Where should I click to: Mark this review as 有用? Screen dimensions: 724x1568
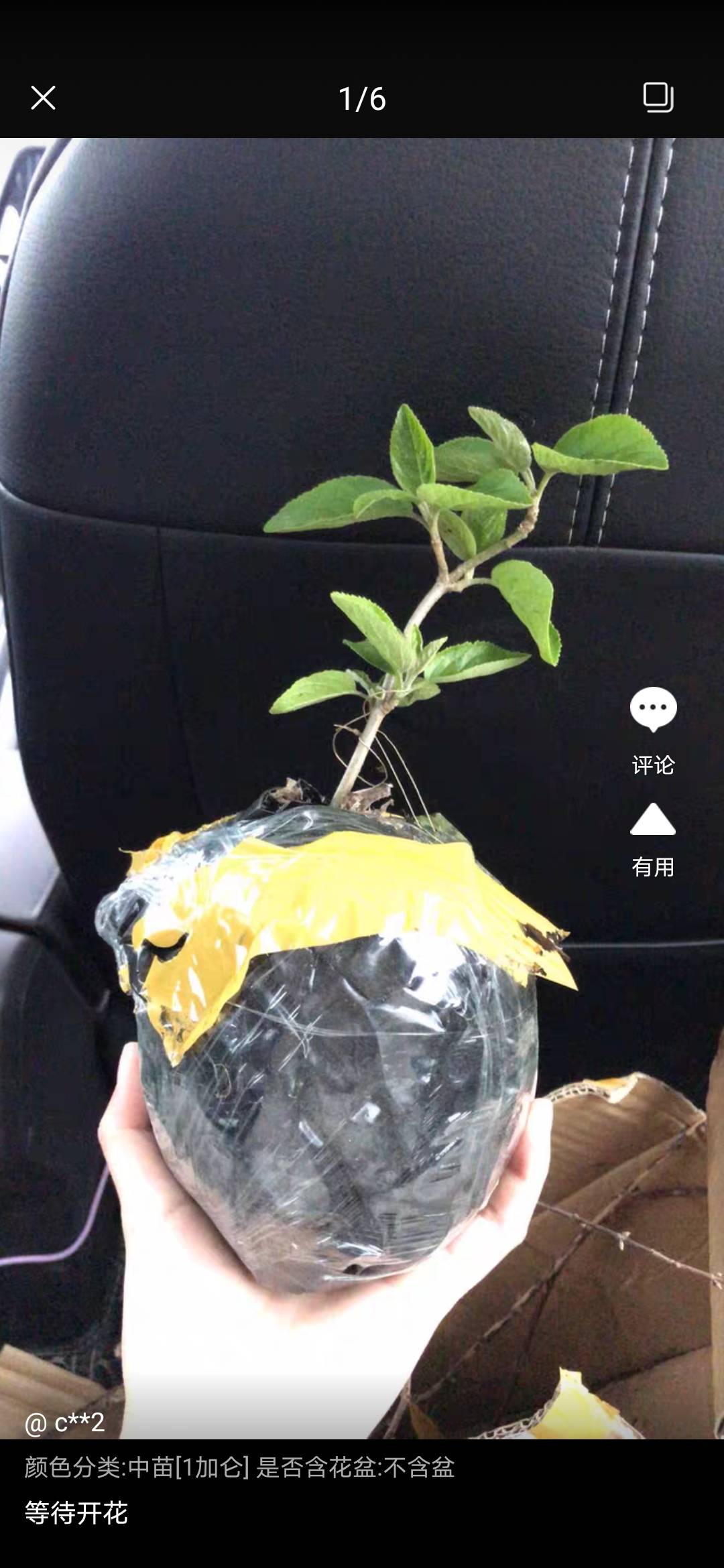point(653,840)
